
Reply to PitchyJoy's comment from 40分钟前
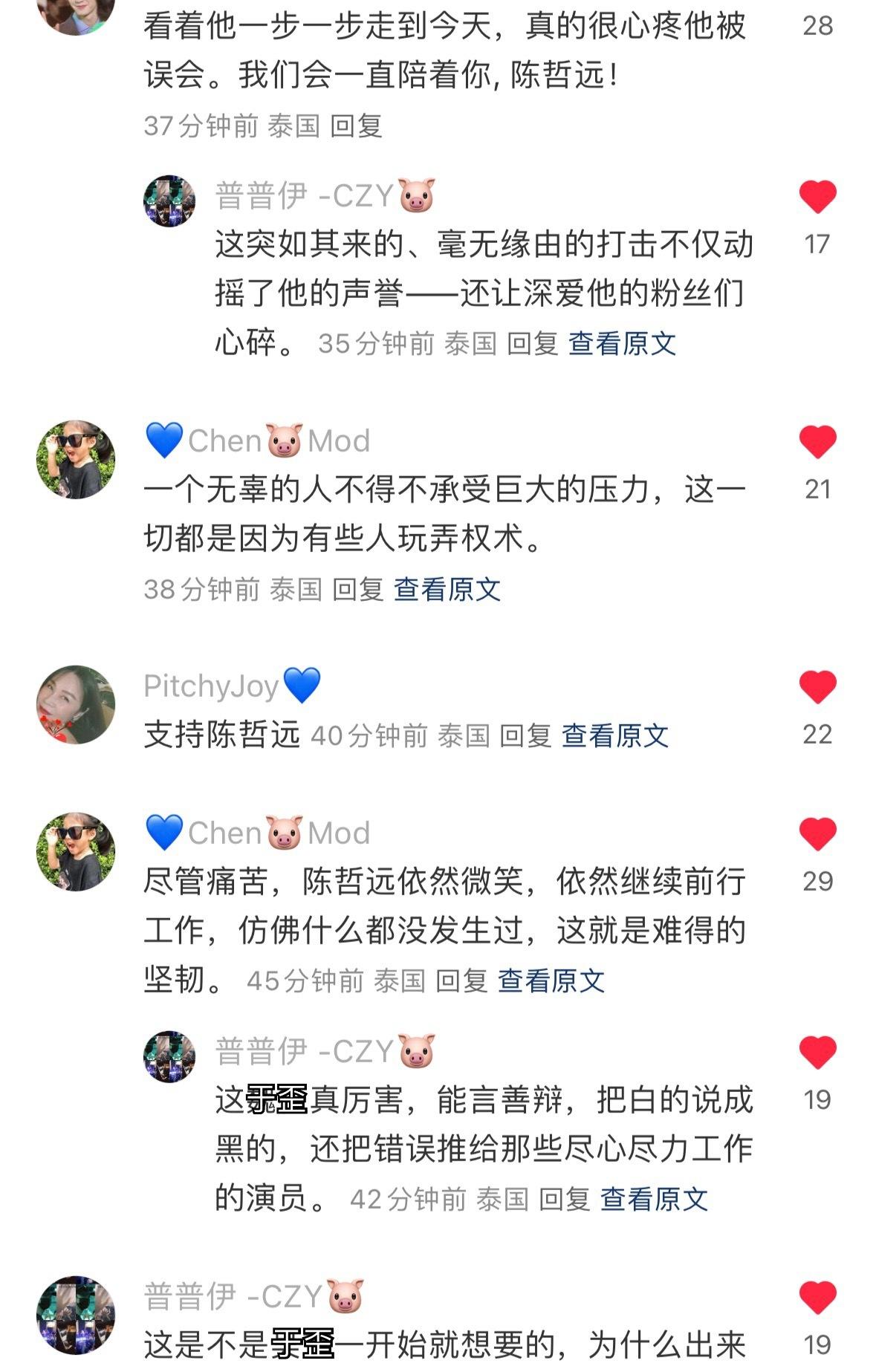pyautogui.click(x=525, y=735)
